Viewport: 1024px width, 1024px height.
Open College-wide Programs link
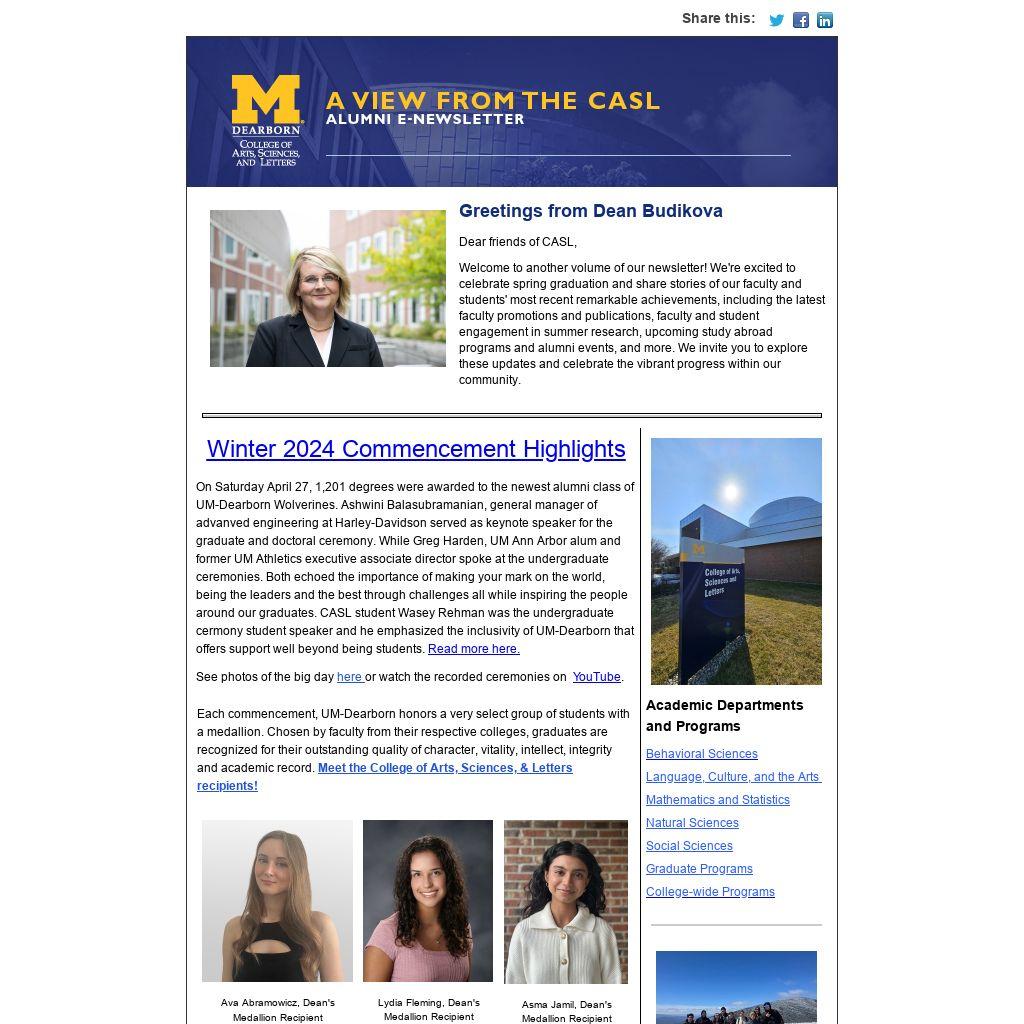pos(710,892)
